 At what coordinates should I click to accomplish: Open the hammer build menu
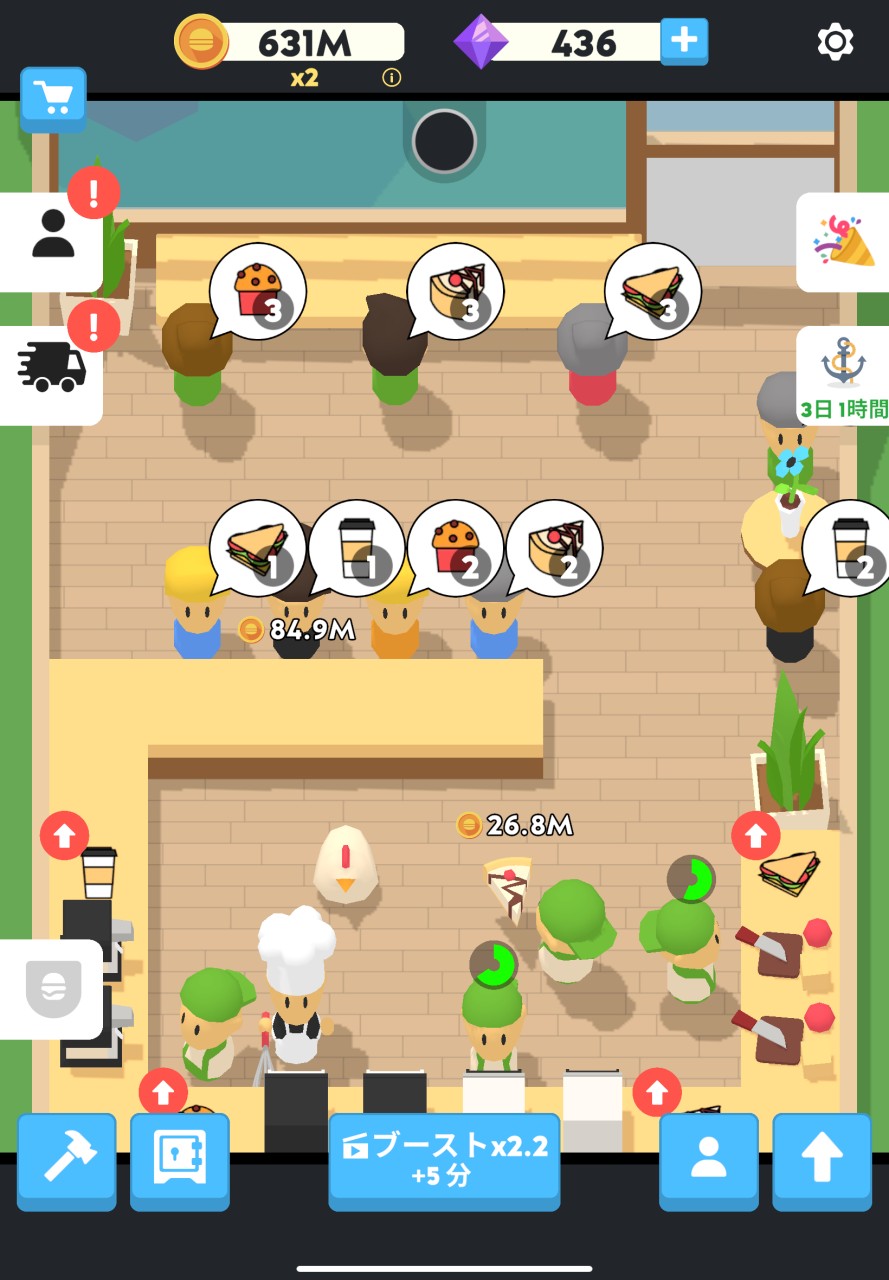(x=66, y=1160)
